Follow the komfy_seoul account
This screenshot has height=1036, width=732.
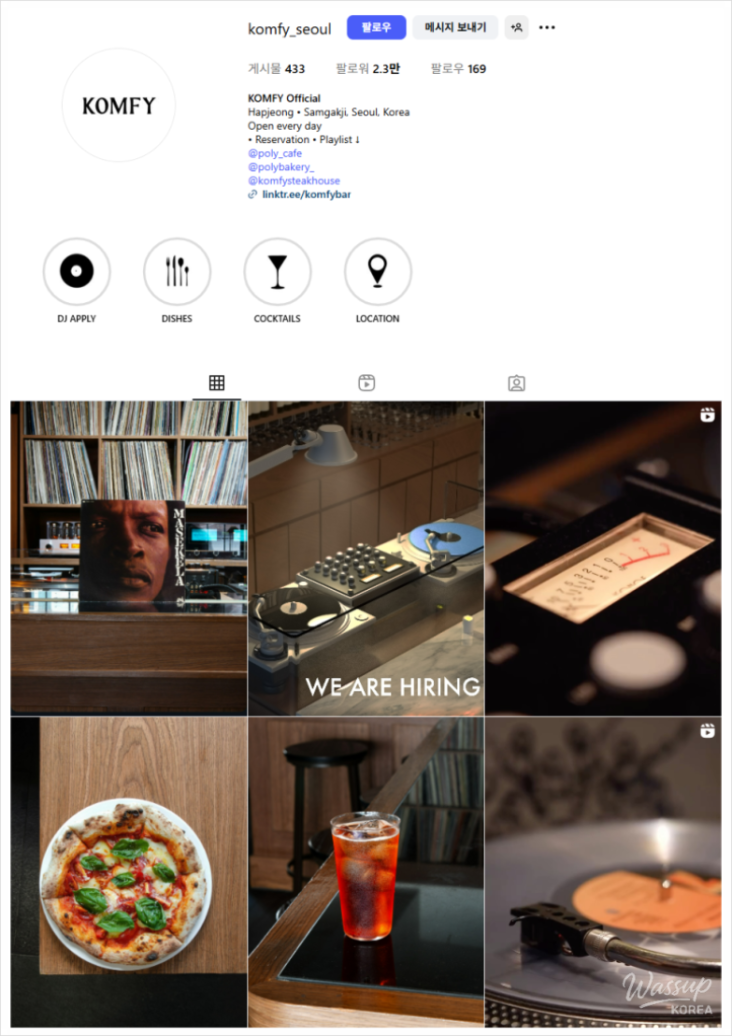click(x=376, y=28)
